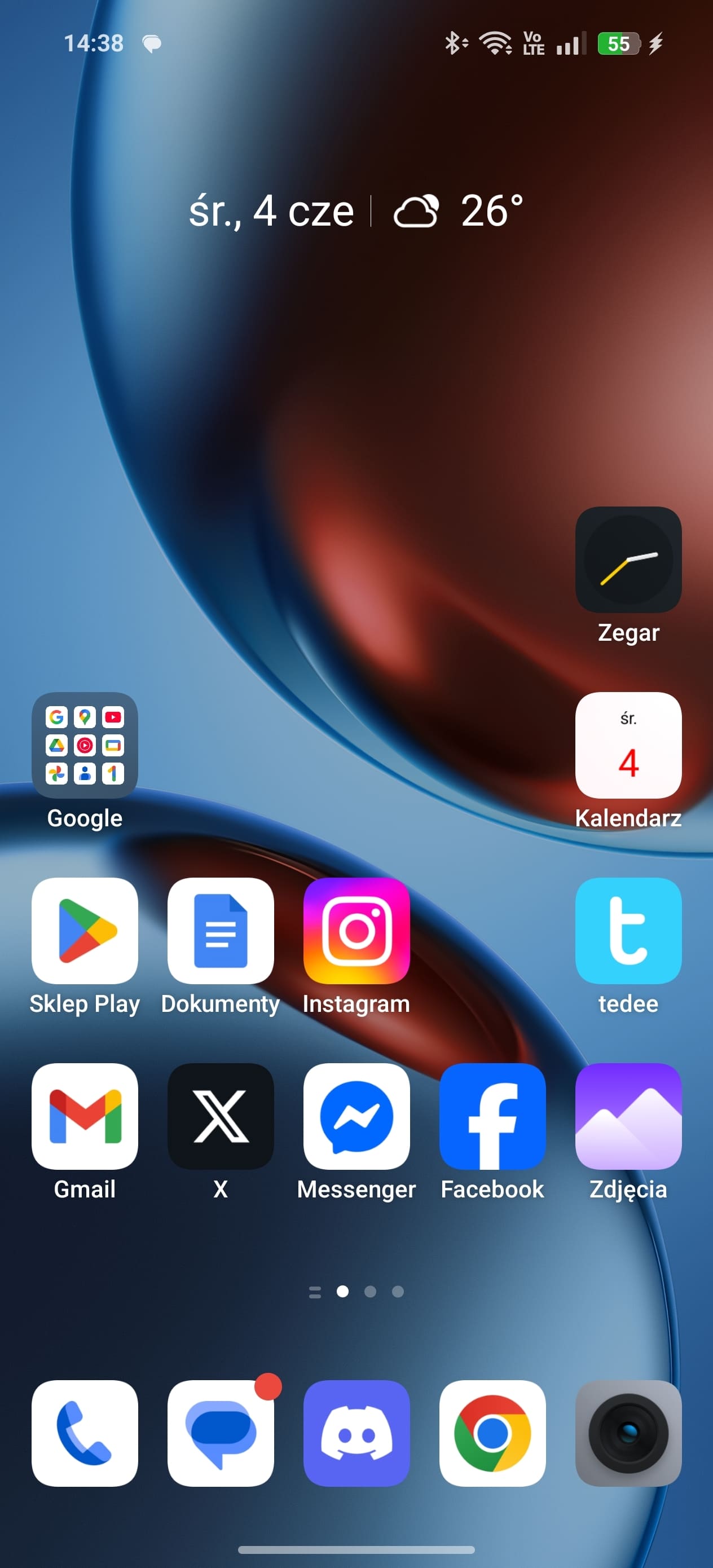
Task: Launch the camera app
Action: 628,1433
